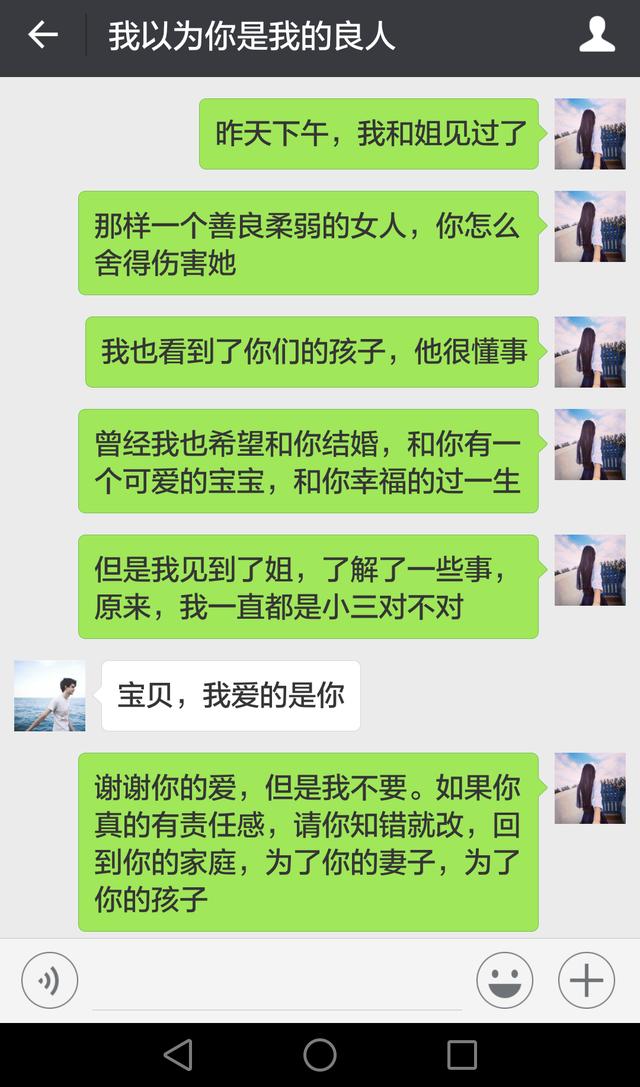The width and height of the screenshot is (640, 1087).
Task: Switch to voice message input
Action: pos(49,980)
